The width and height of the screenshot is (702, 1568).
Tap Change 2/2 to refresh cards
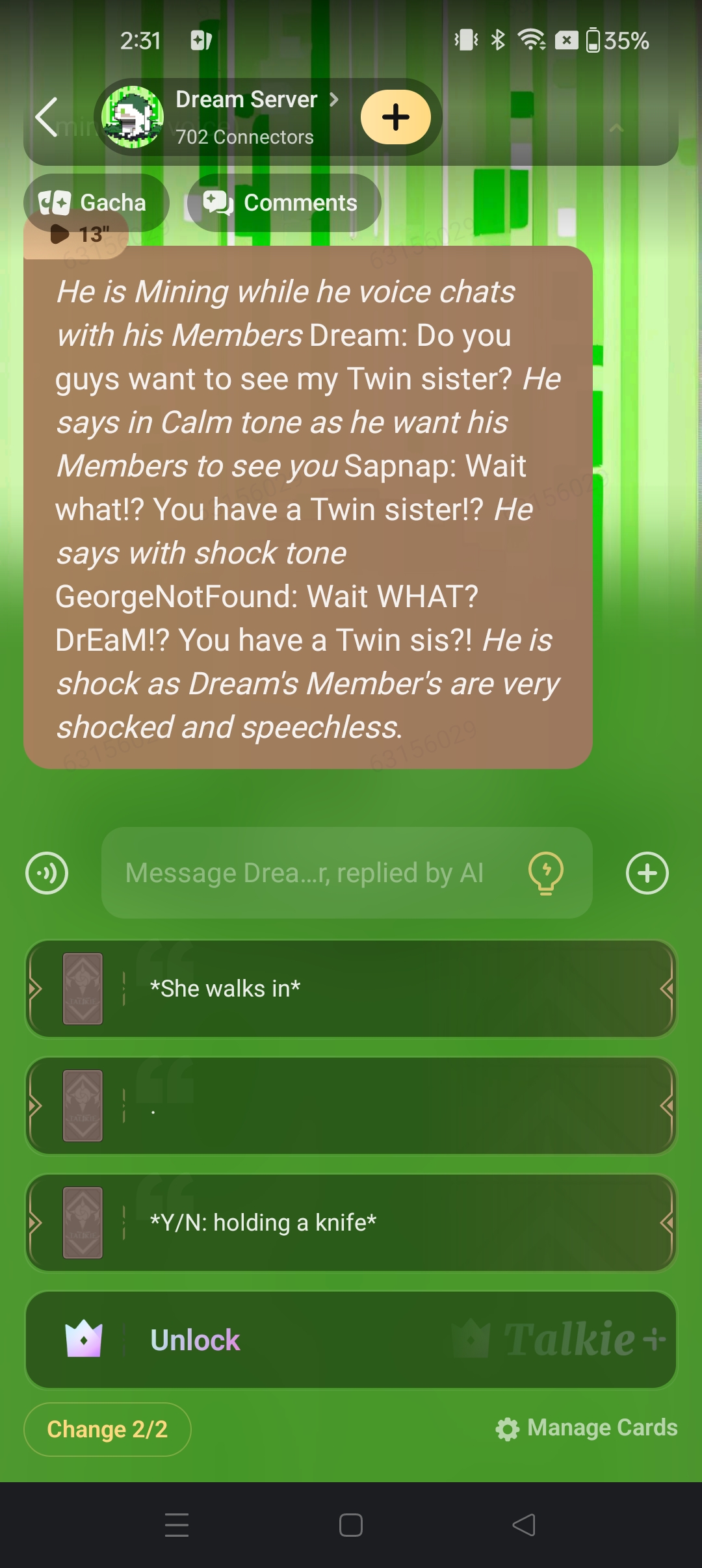pyautogui.click(x=107, y=1429)
